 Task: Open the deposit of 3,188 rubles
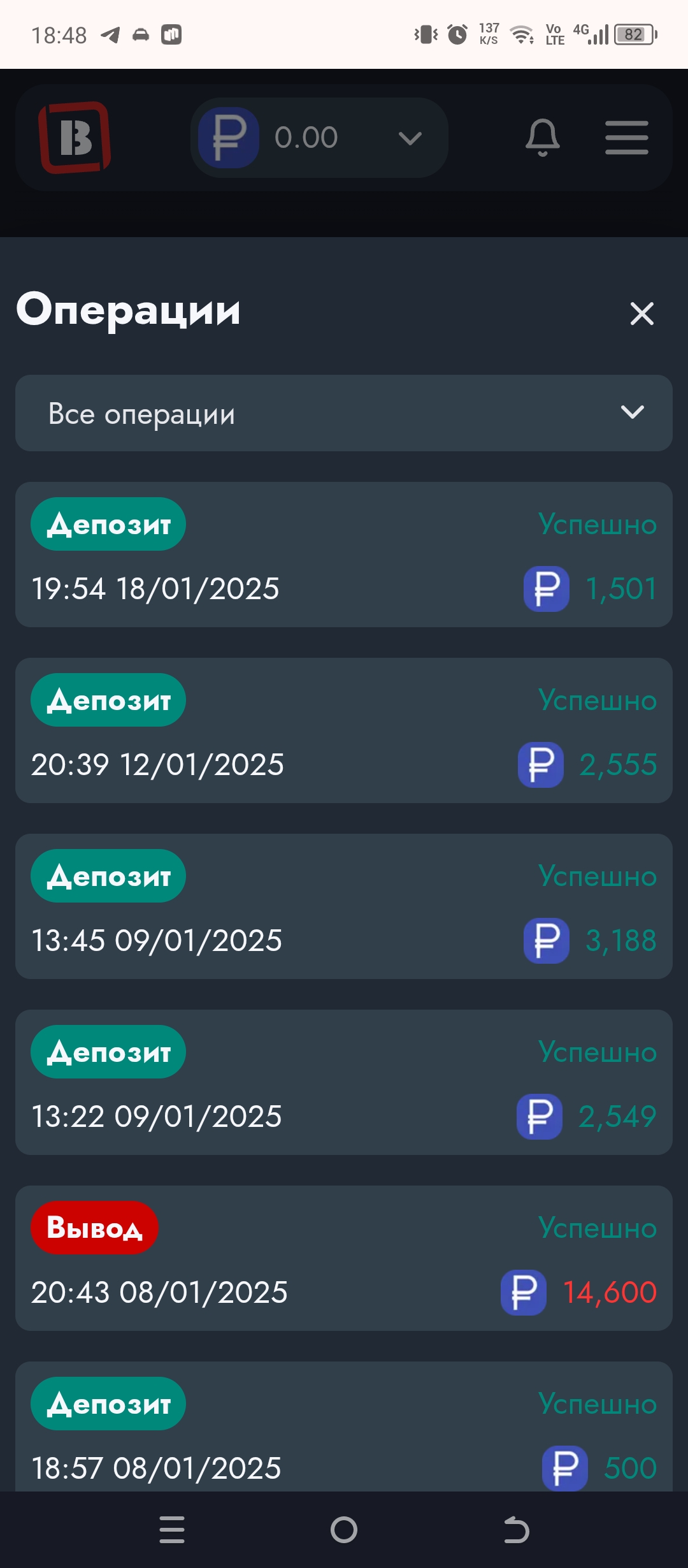[x=344, y=906]
